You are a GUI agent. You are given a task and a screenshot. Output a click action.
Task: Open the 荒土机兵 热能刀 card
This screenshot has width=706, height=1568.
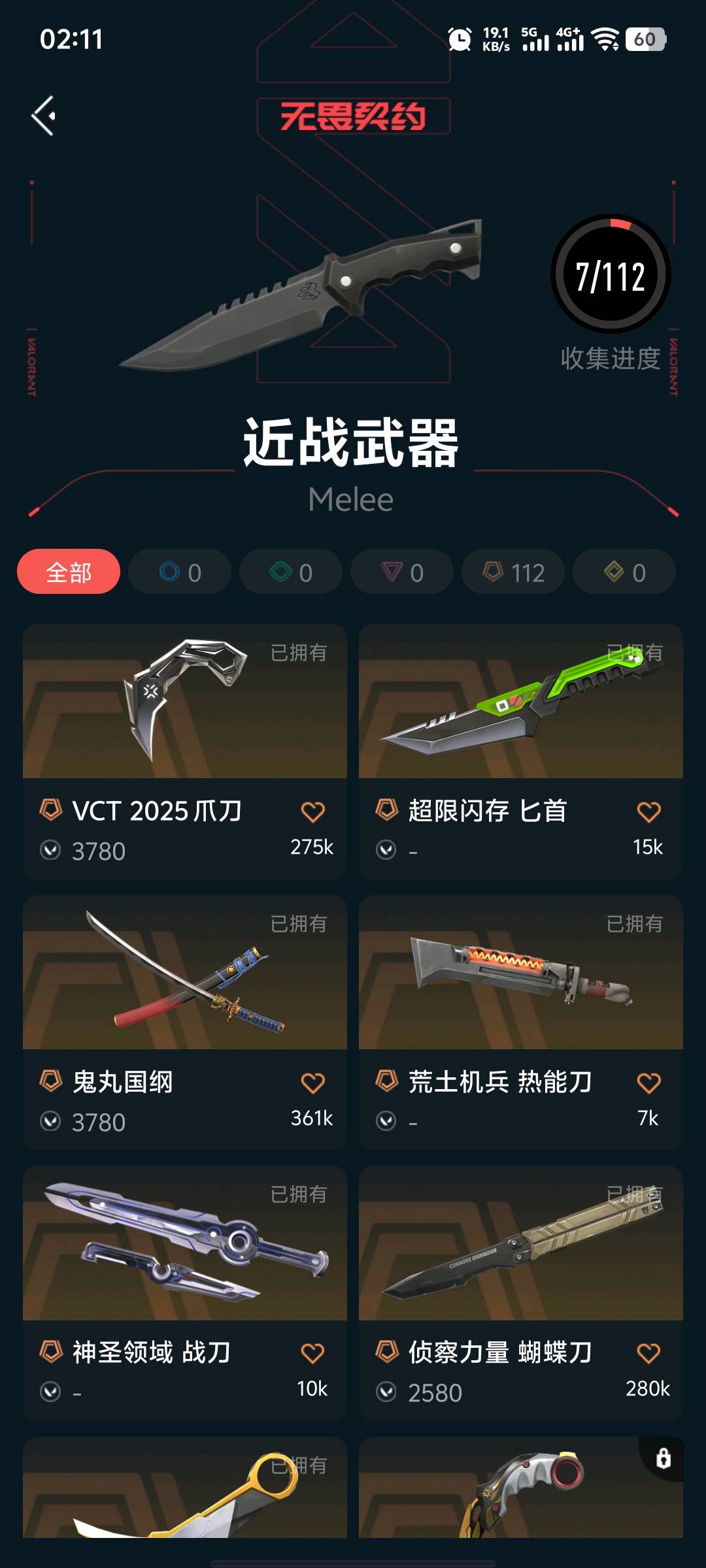[521, 973]
